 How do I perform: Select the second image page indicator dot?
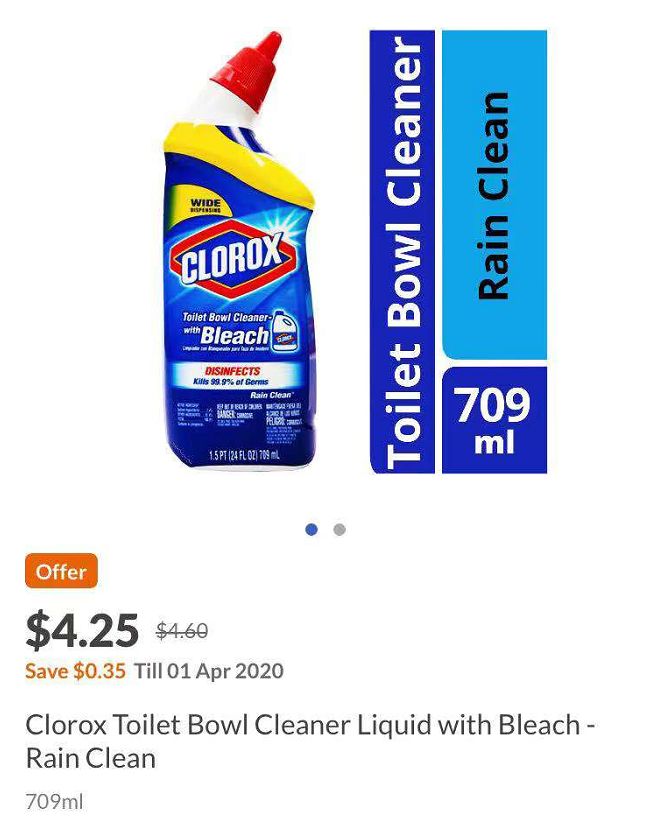point(340,529)
